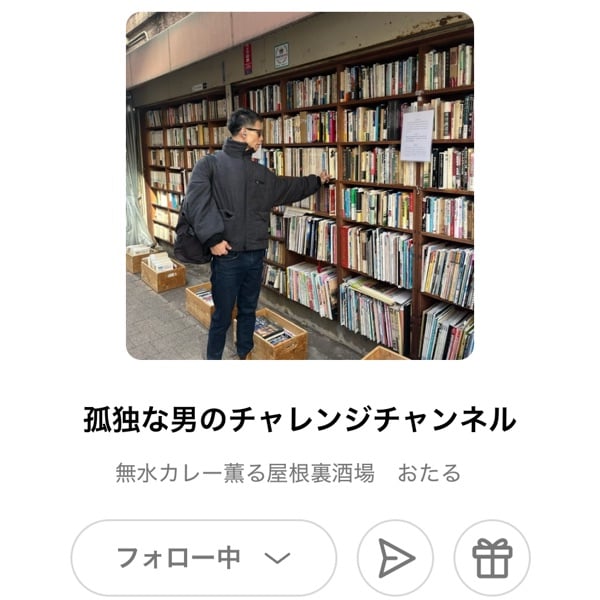Send a gift to this channel
The width and height of the screenshot is (600, 600).
tap(492, 557)
